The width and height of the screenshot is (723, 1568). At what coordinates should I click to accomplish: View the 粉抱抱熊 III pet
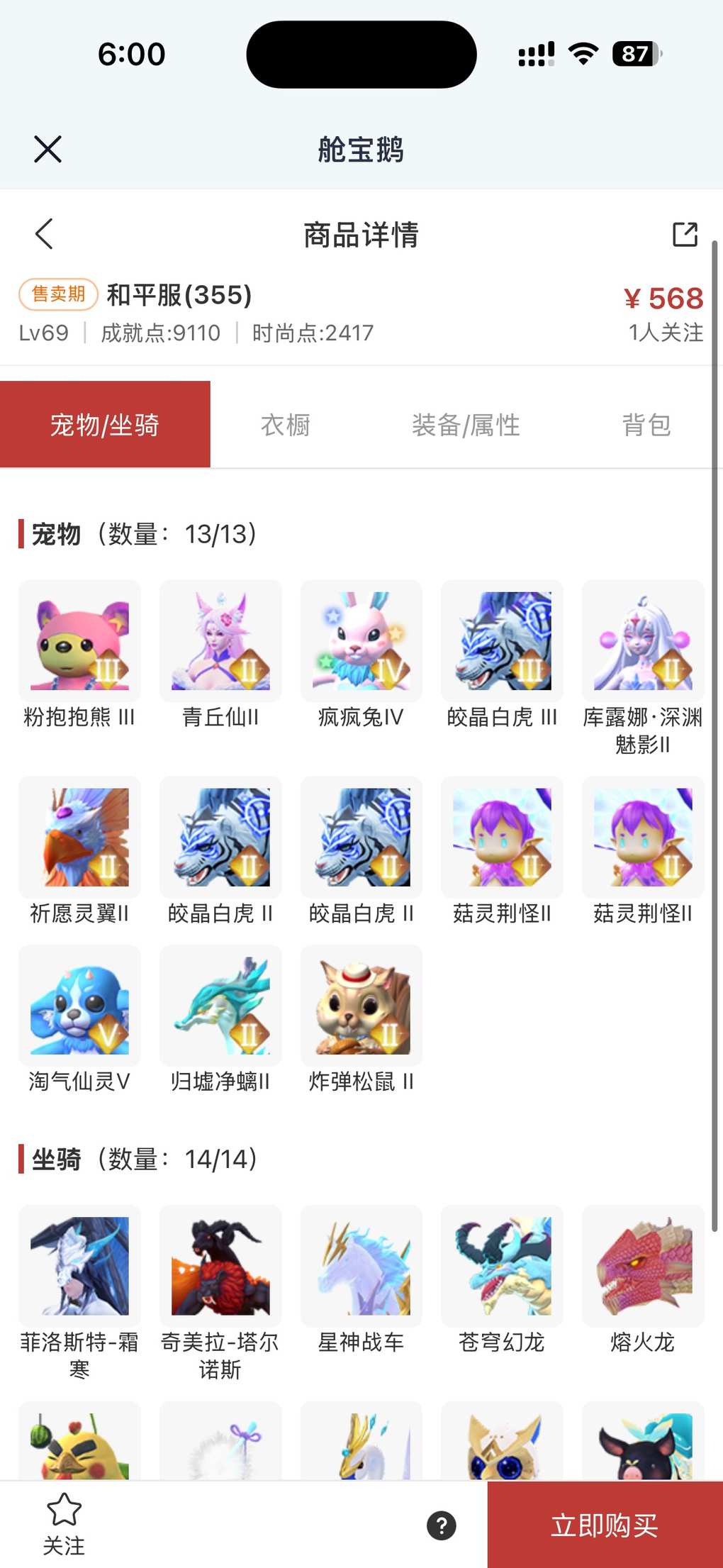[x=79, y=641]
